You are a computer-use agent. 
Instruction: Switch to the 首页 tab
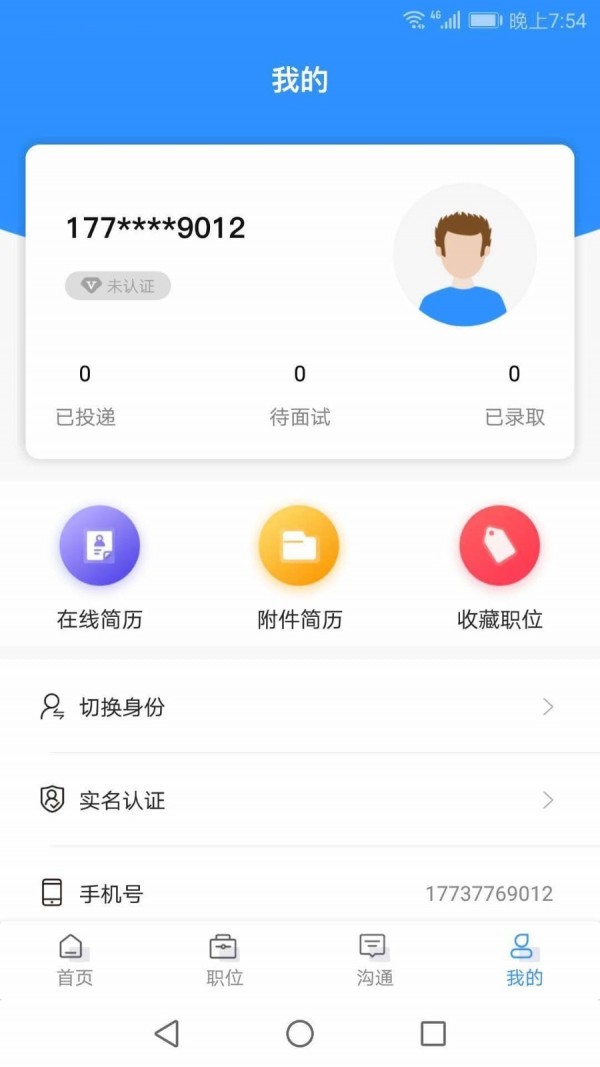(x=75, y=960)
